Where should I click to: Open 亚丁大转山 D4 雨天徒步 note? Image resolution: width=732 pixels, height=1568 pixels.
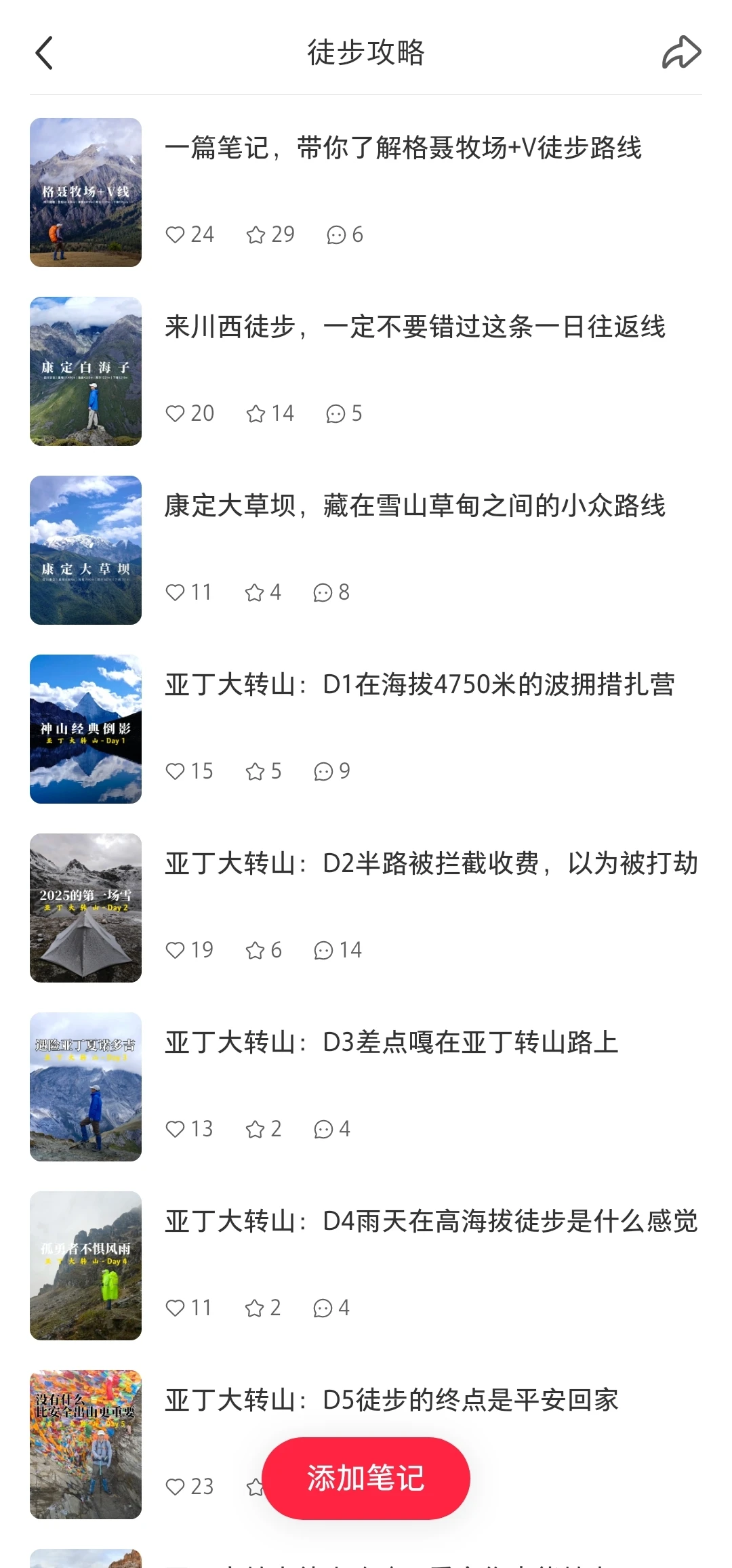pos(431,1222)
